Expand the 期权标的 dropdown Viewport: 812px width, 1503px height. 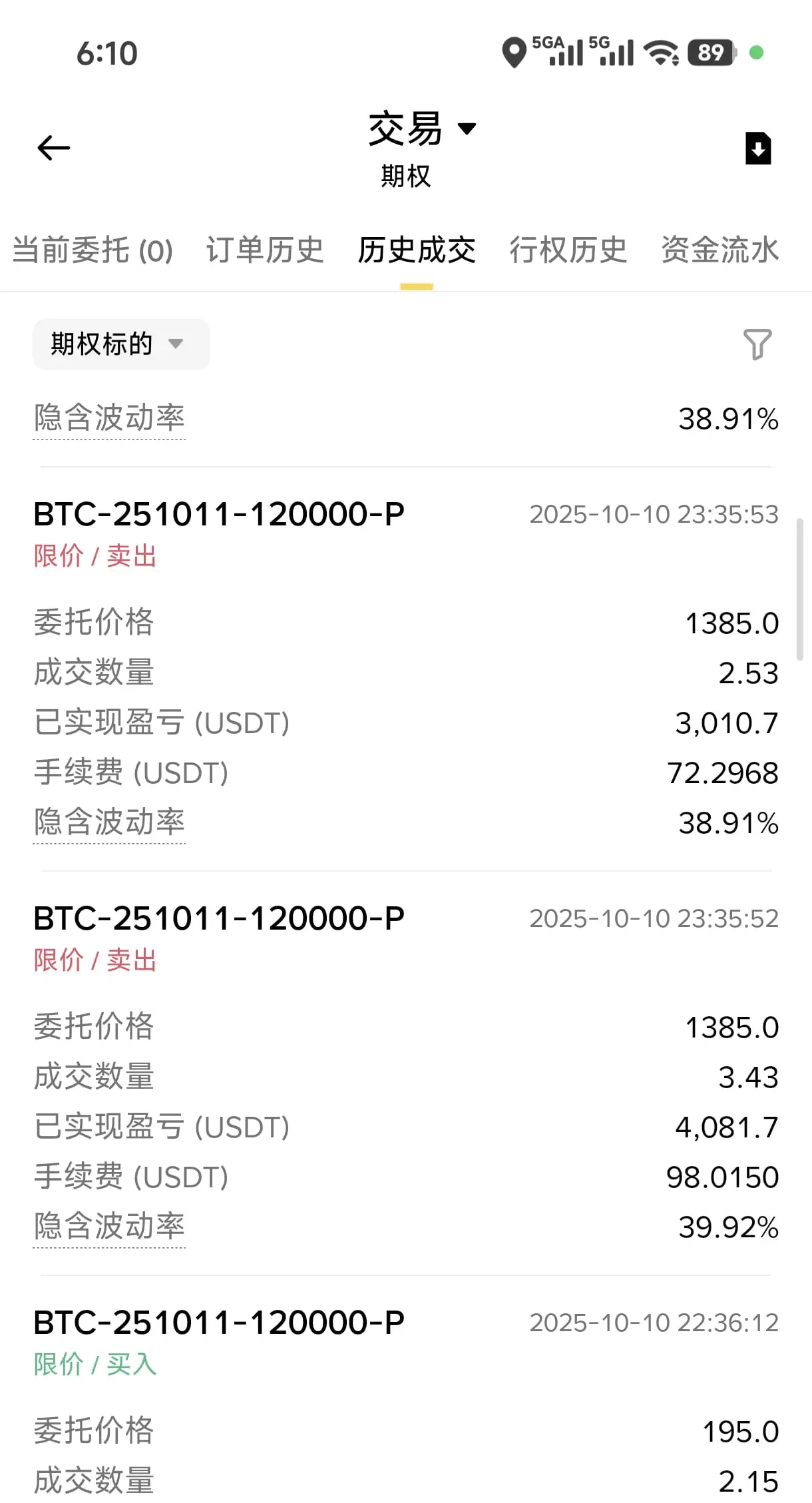[120, 344]
